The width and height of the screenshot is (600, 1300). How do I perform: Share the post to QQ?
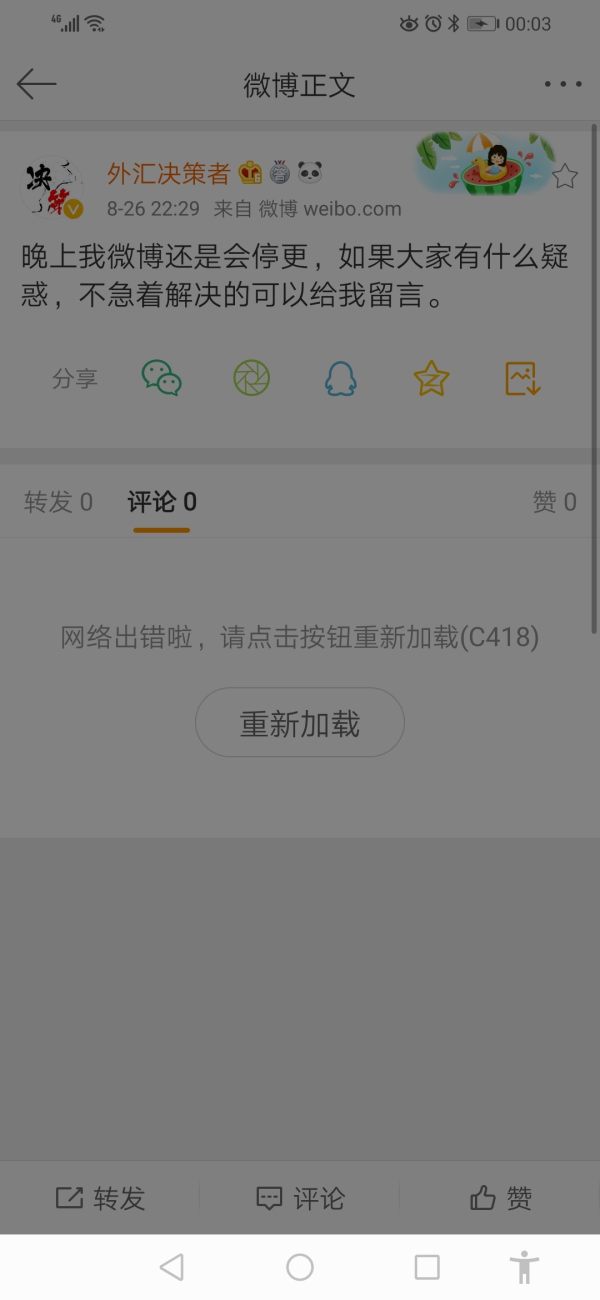[341, 378]
